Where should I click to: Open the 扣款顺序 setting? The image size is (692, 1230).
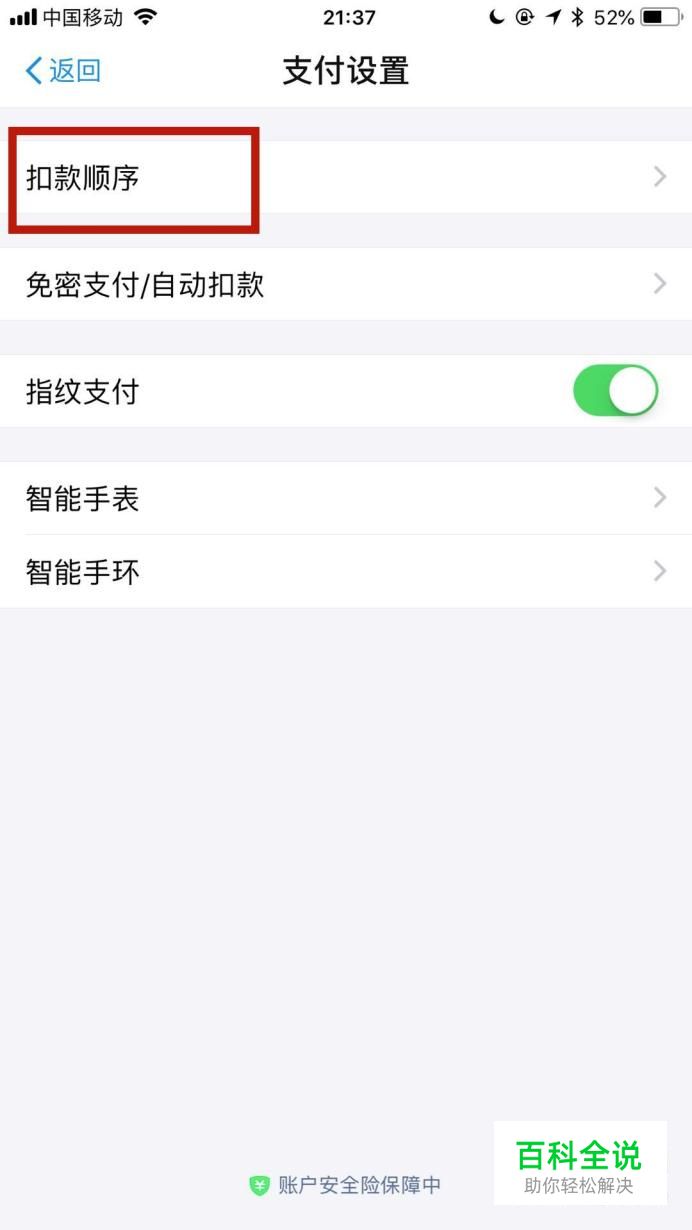(346, 177)
